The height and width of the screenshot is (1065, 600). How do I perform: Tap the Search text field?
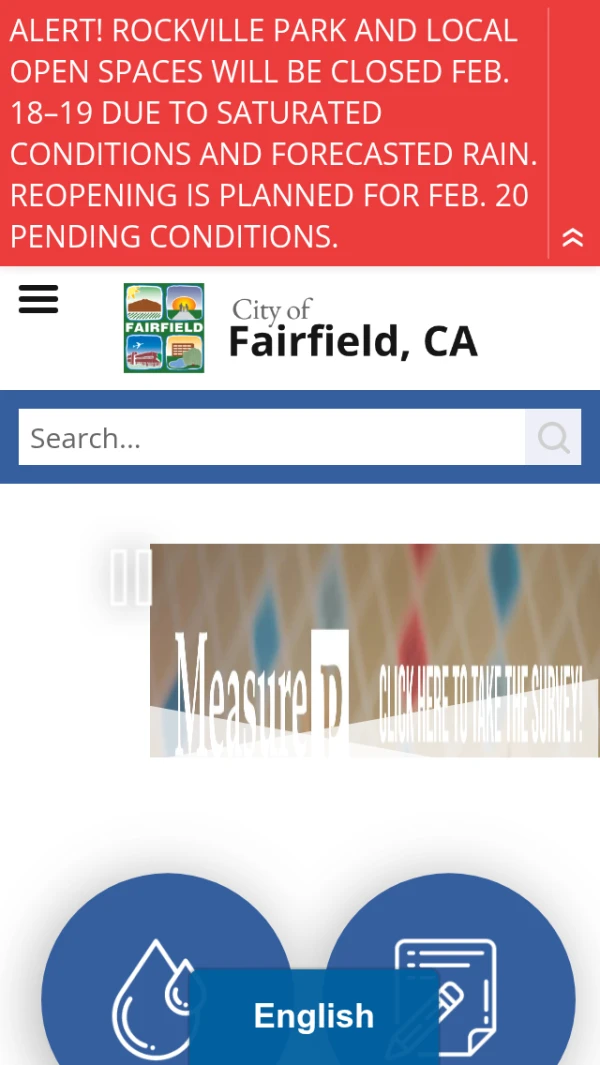(272, 437)
